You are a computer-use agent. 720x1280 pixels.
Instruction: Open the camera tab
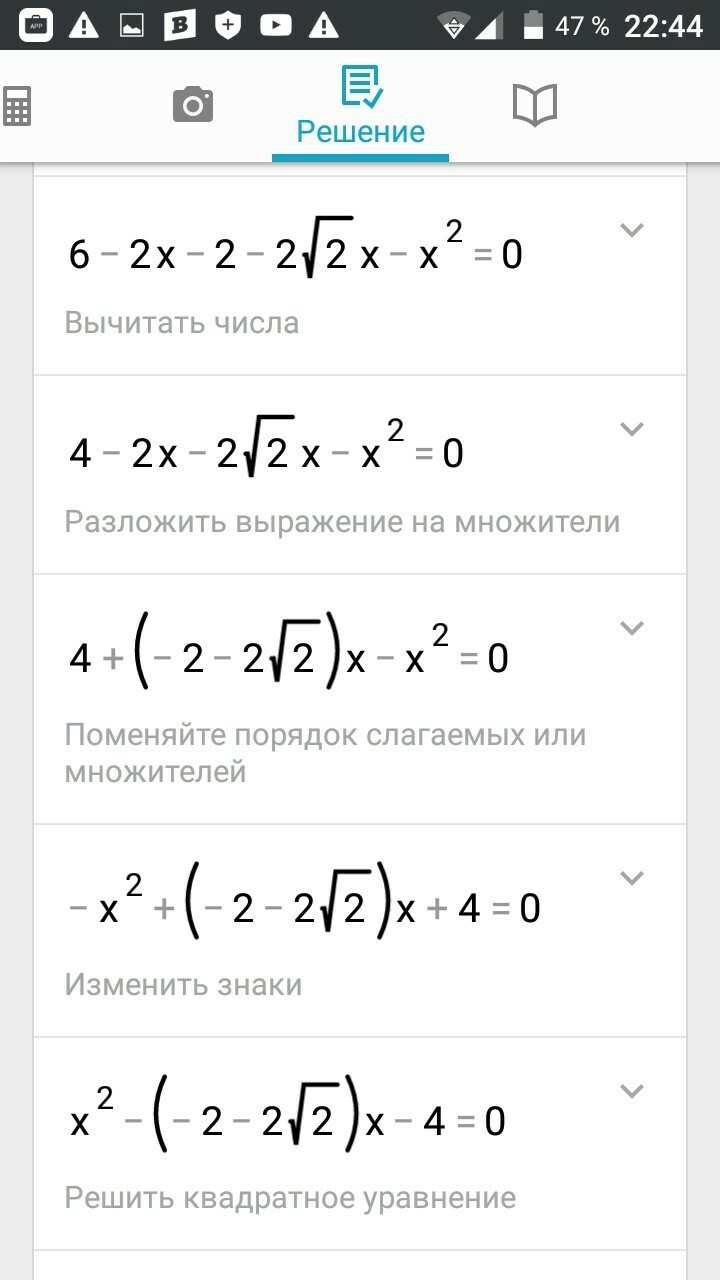[193, 104]
